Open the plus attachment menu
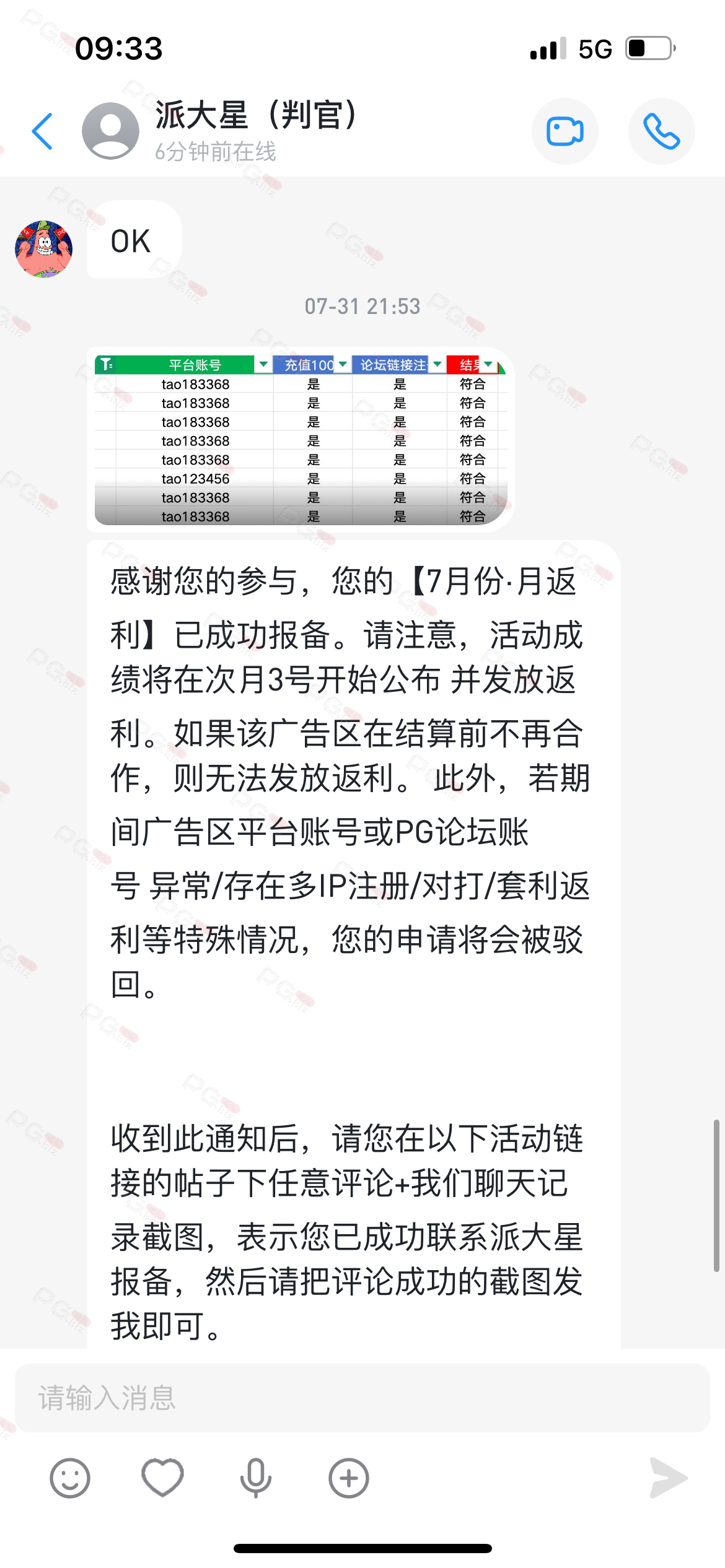 (349, 1478)
